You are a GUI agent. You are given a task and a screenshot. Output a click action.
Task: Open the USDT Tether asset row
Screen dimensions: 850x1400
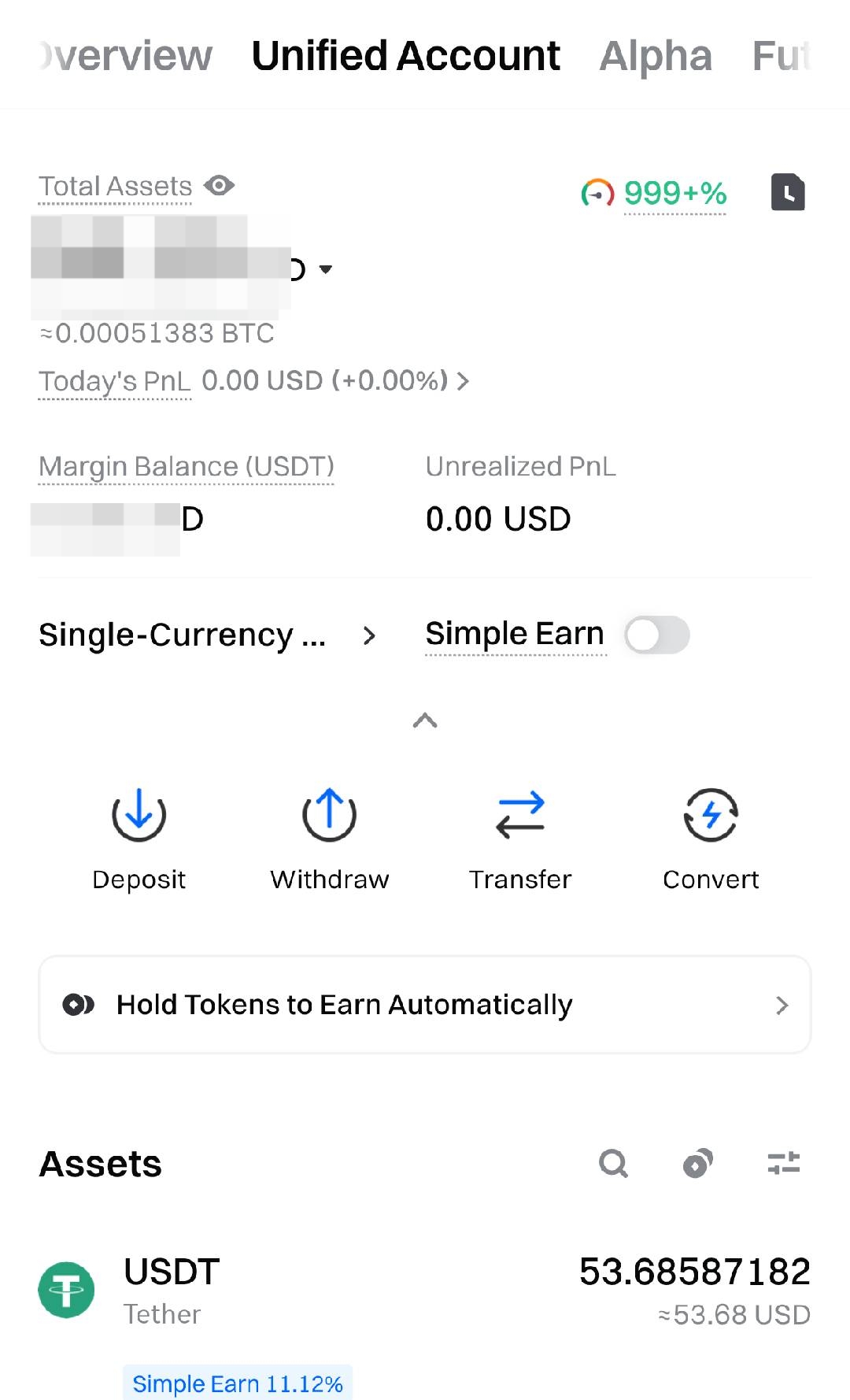pos(425,1291)
